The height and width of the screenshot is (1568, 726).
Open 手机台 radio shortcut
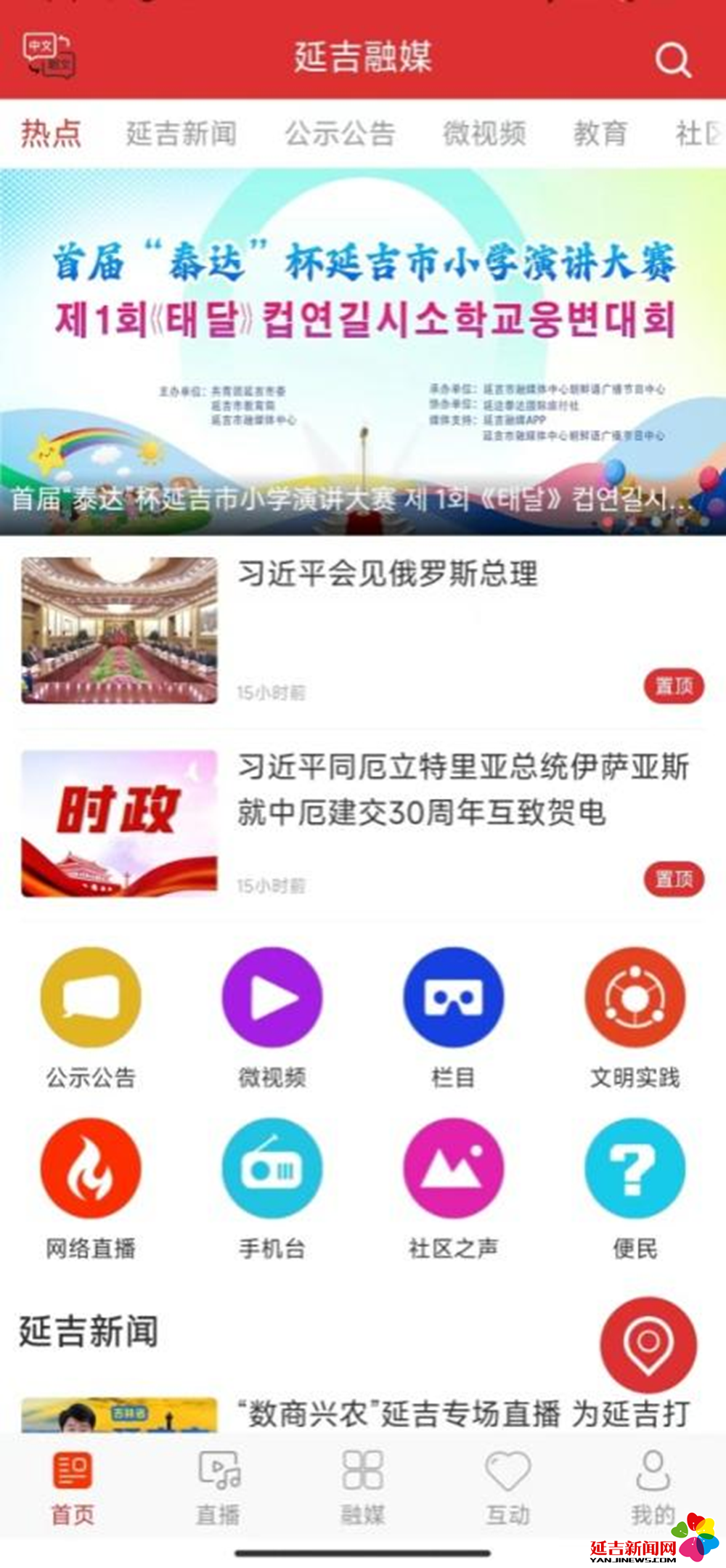click(x=272, y=1168)
